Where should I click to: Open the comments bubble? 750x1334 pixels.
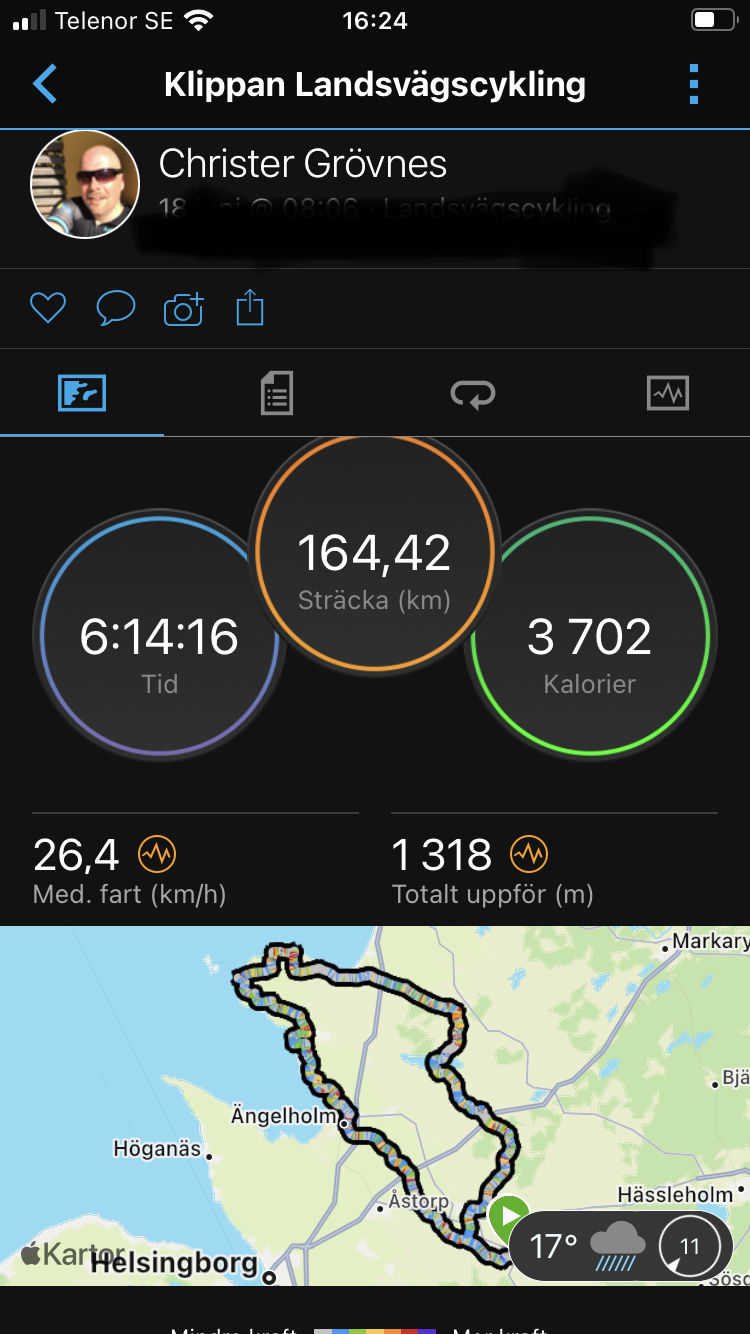coord(115,308)
